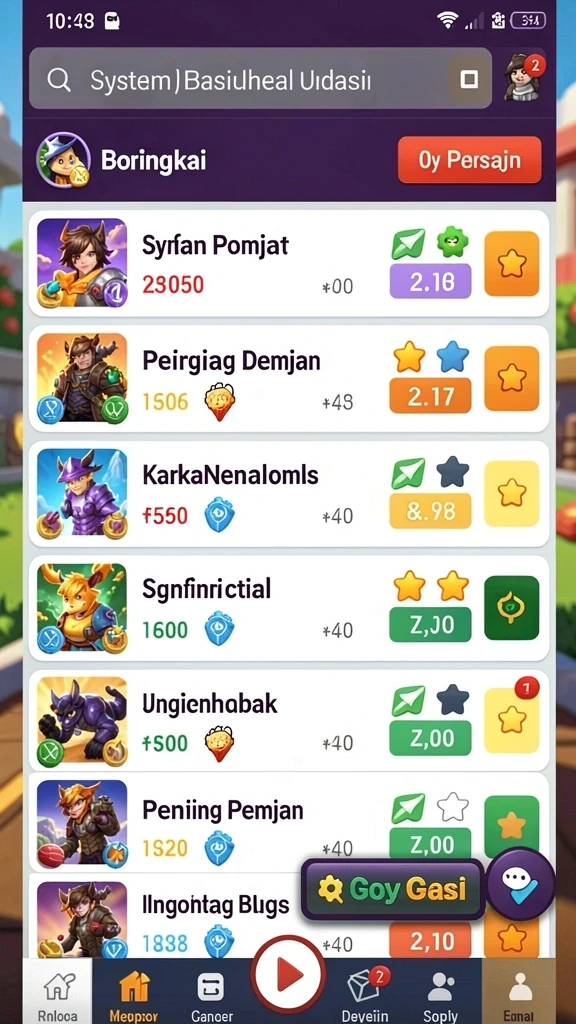Image resolution: width=576 pixels, height=1024 pixels.
Task: Tap the green button on Sgnfinrictial row
Action: coord(511,607)
